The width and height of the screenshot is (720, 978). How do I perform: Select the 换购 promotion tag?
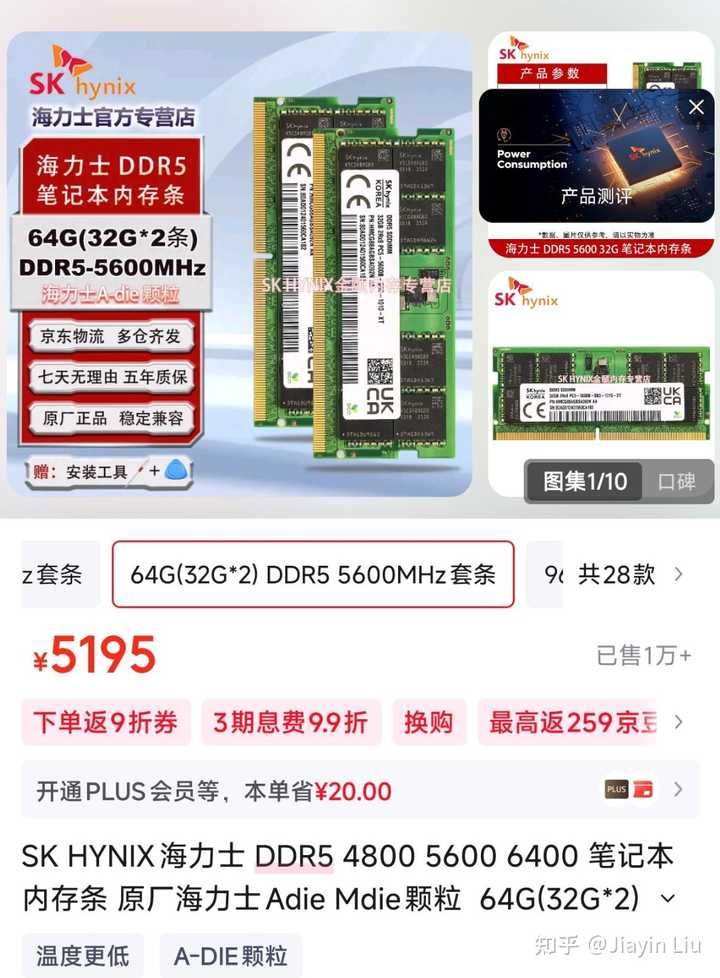[x=428, y=722]
